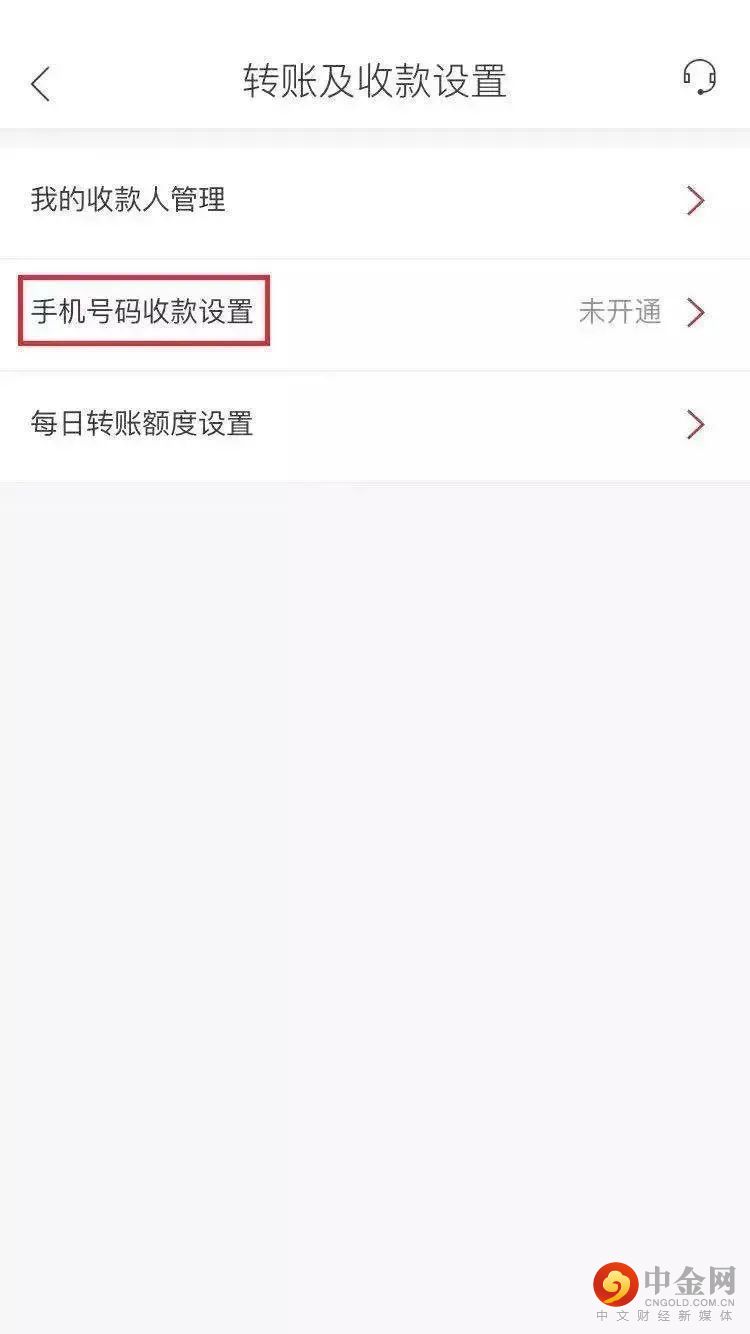Open 手机号码收款设置

[375, 313]
